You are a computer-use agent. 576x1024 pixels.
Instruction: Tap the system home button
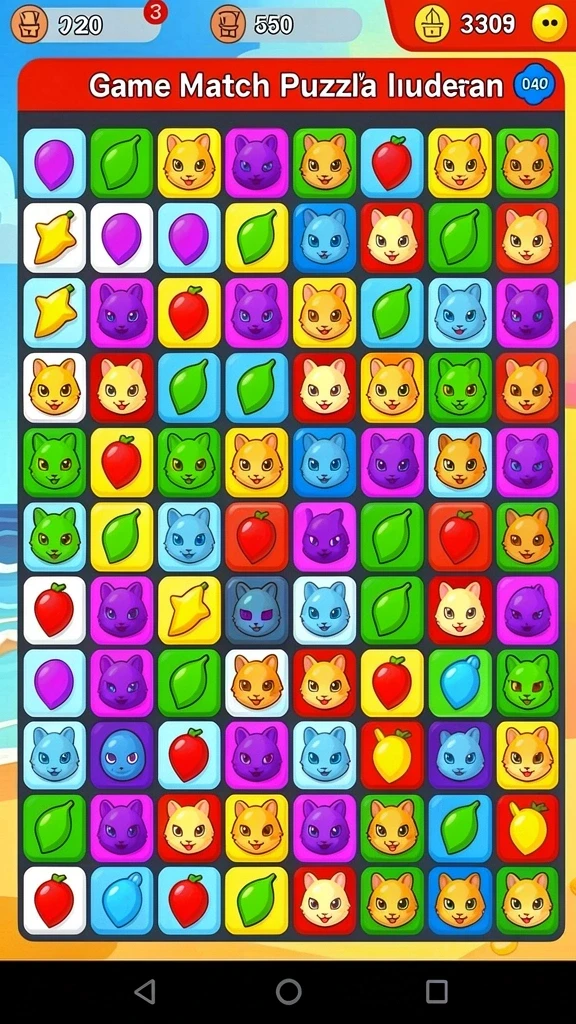click(x=288, y=991)
